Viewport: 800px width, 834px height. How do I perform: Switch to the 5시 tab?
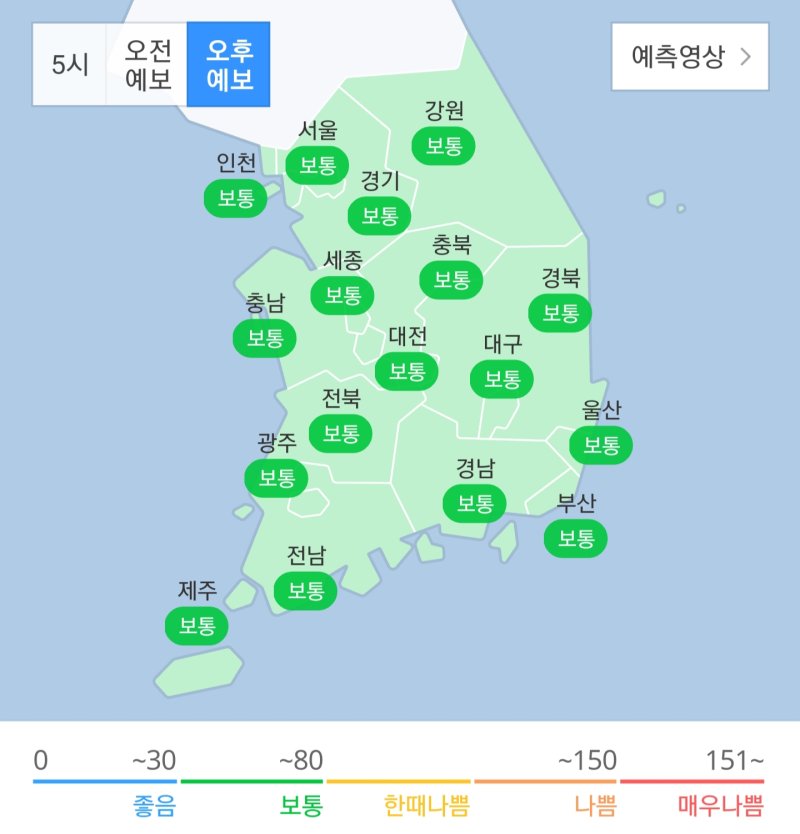tap(70, 64)
